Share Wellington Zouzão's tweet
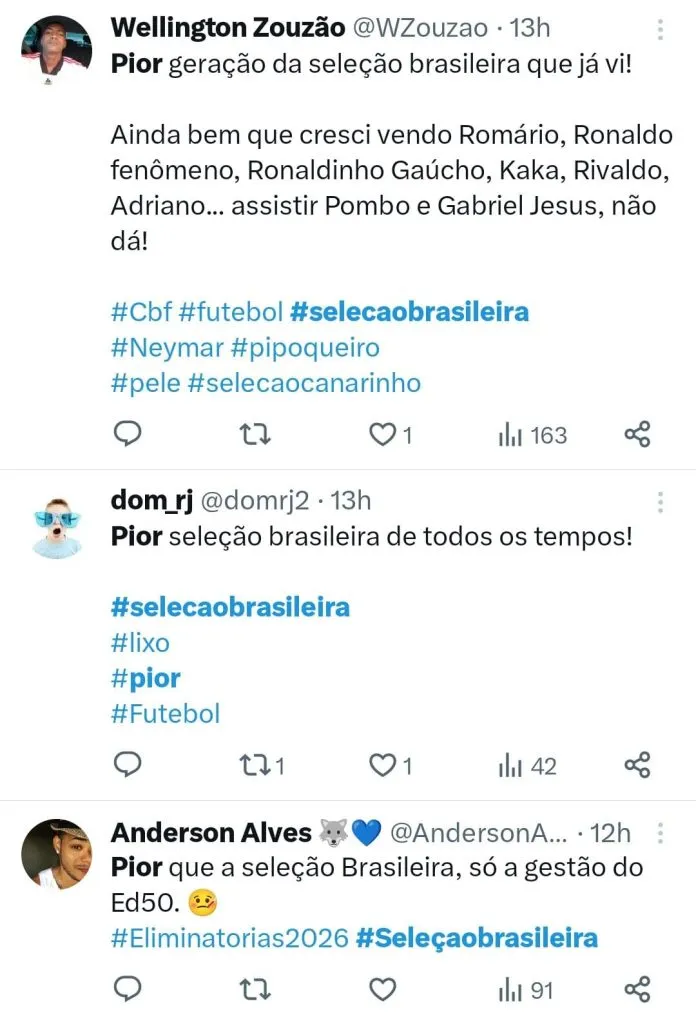The height and width of the screenshot is (1024, 696). [637, 434]
